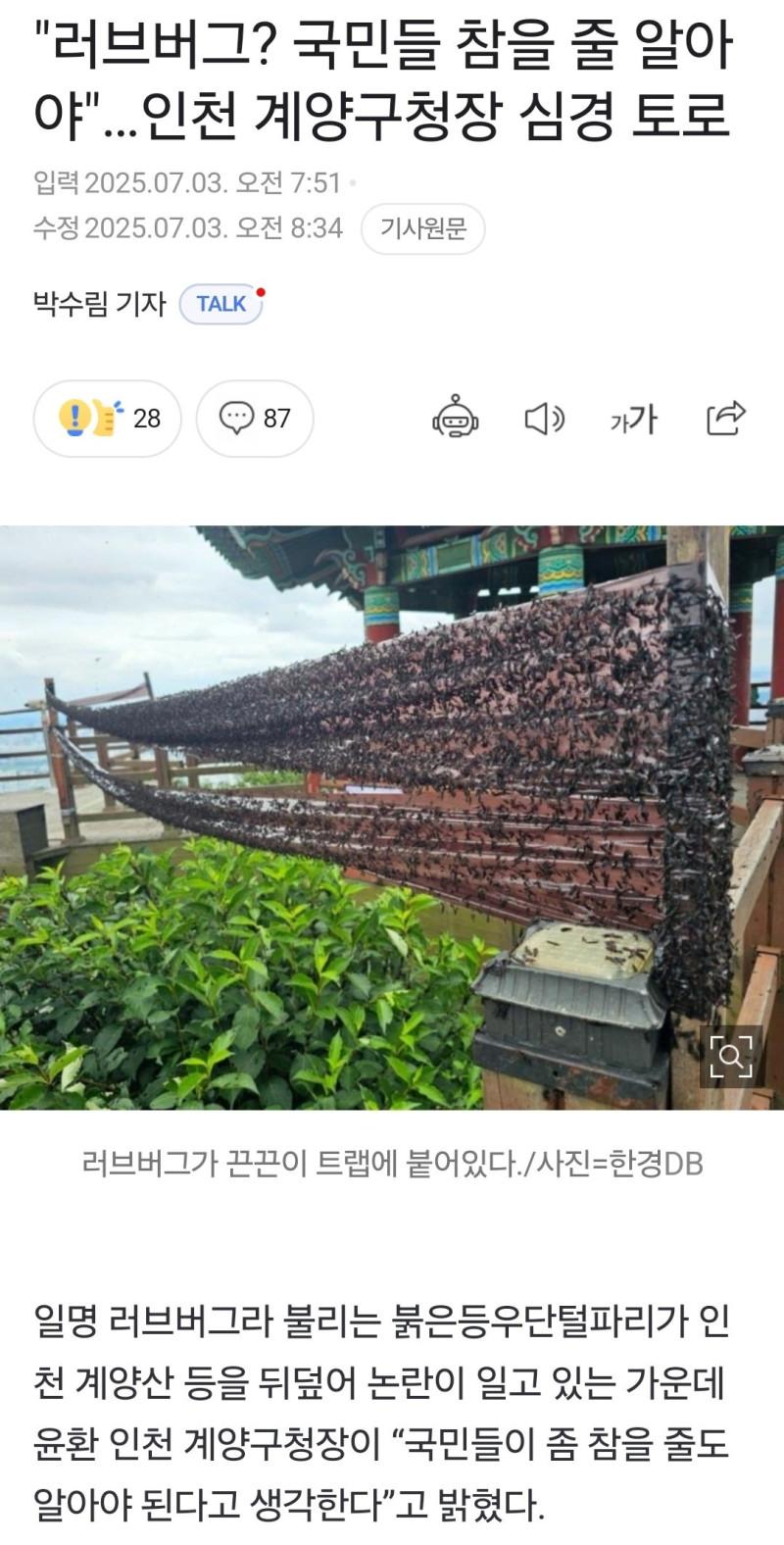Tap the TALK badge next to 박수림 기자
The width and height of the screenshot is (784, 1545).
pos(221,304)
